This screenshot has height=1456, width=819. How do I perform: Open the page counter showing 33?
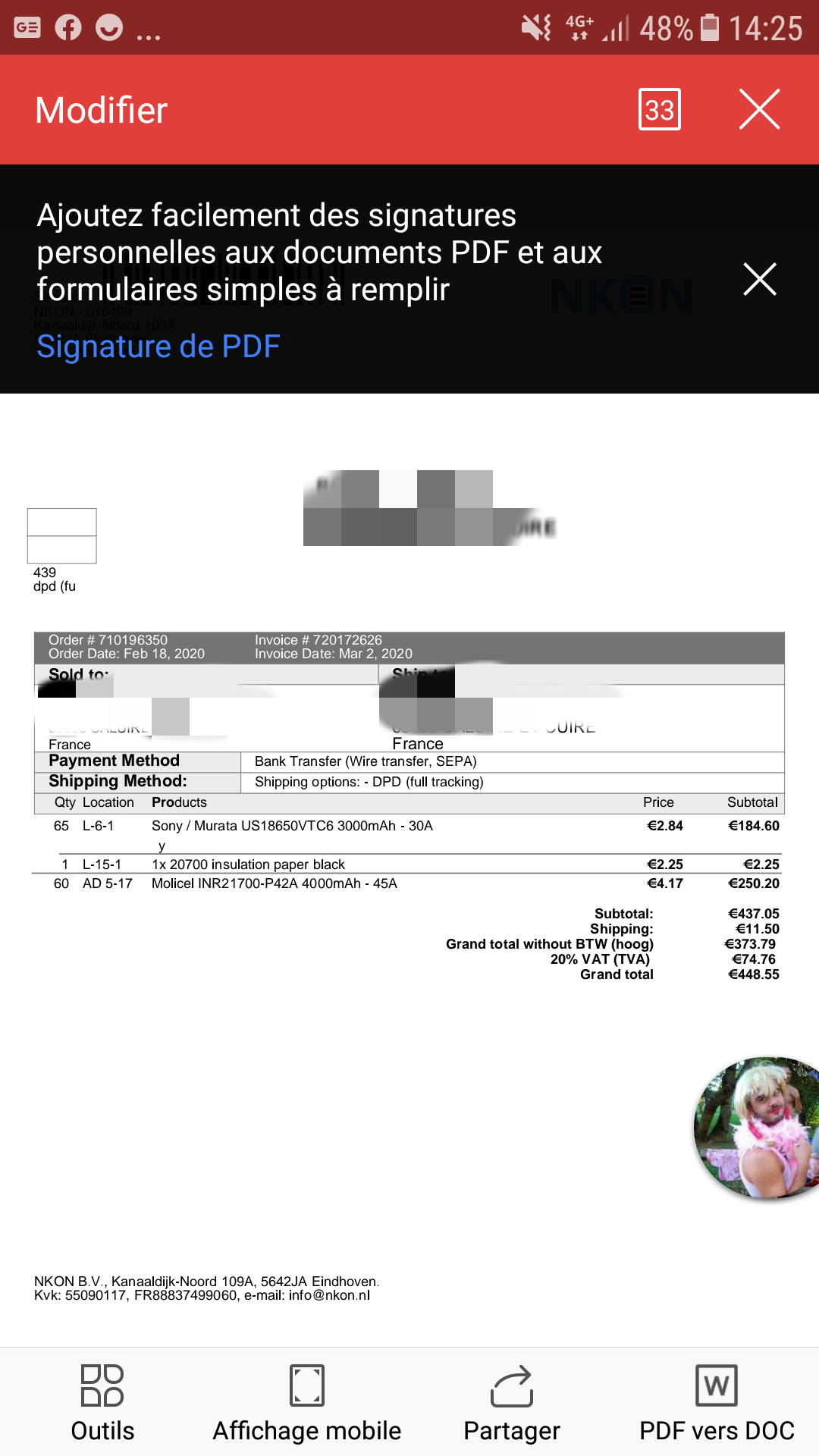tap(660, 109)
